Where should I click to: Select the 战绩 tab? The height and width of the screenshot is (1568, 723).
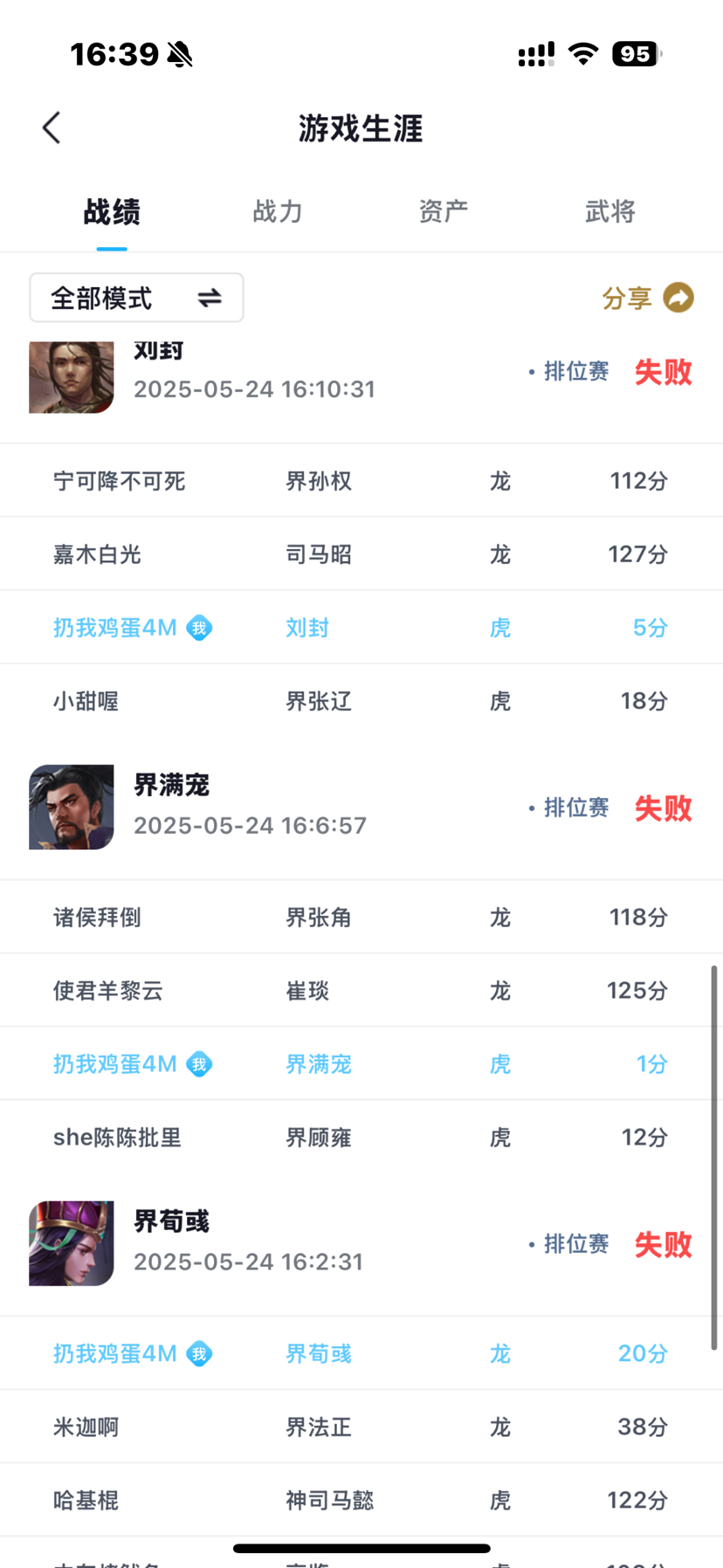click(112, 211)
